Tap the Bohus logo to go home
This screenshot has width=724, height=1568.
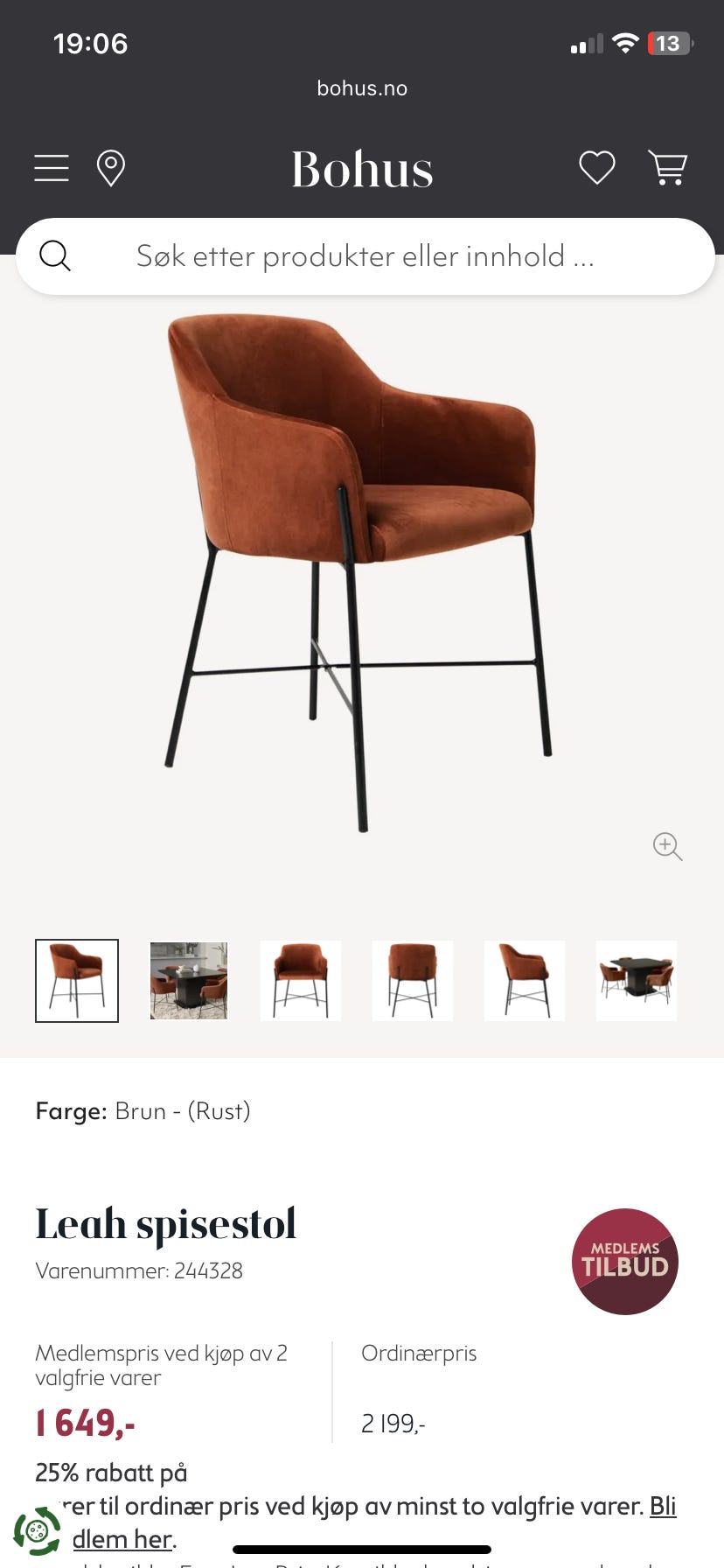point(362,169)
